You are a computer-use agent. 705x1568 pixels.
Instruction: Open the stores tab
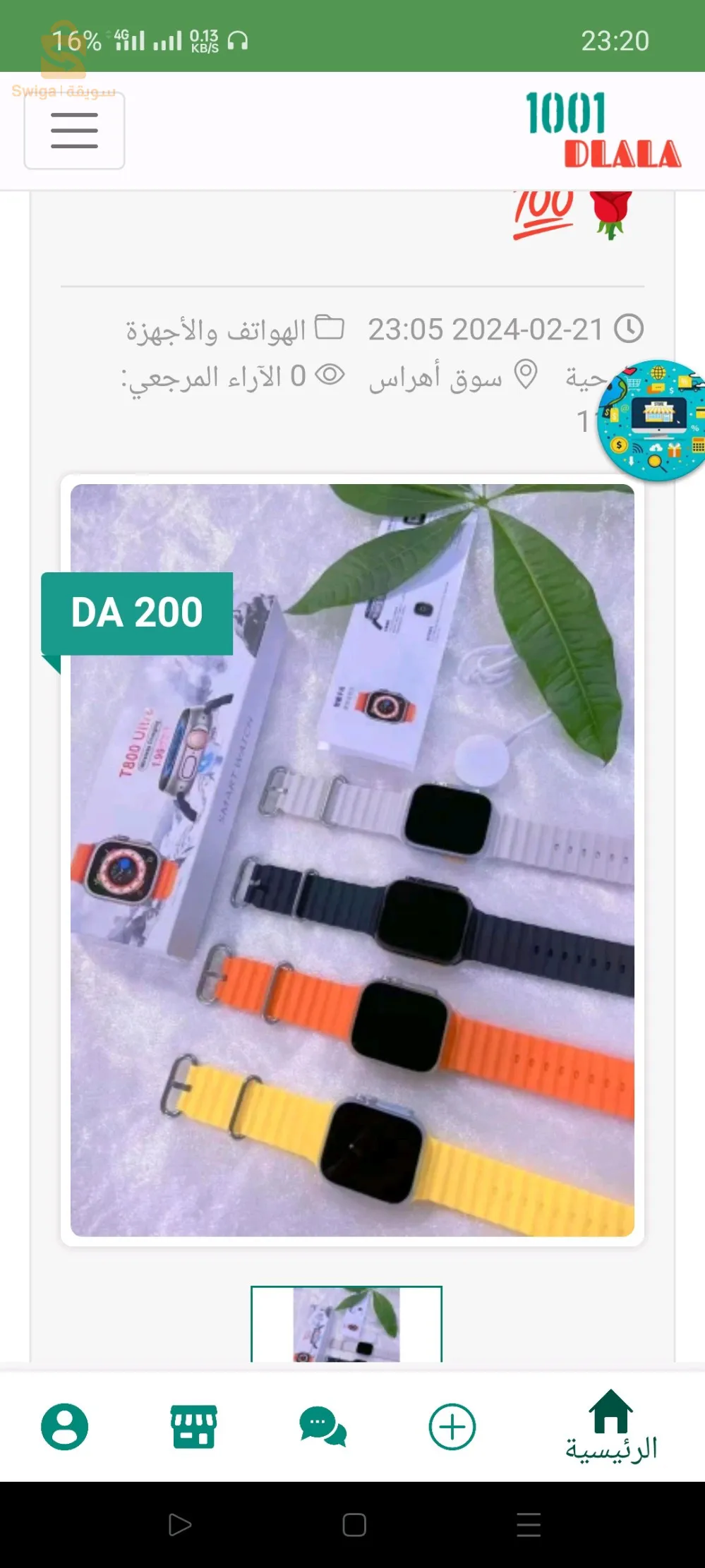pyautogui.click(x=193, y=1427)
